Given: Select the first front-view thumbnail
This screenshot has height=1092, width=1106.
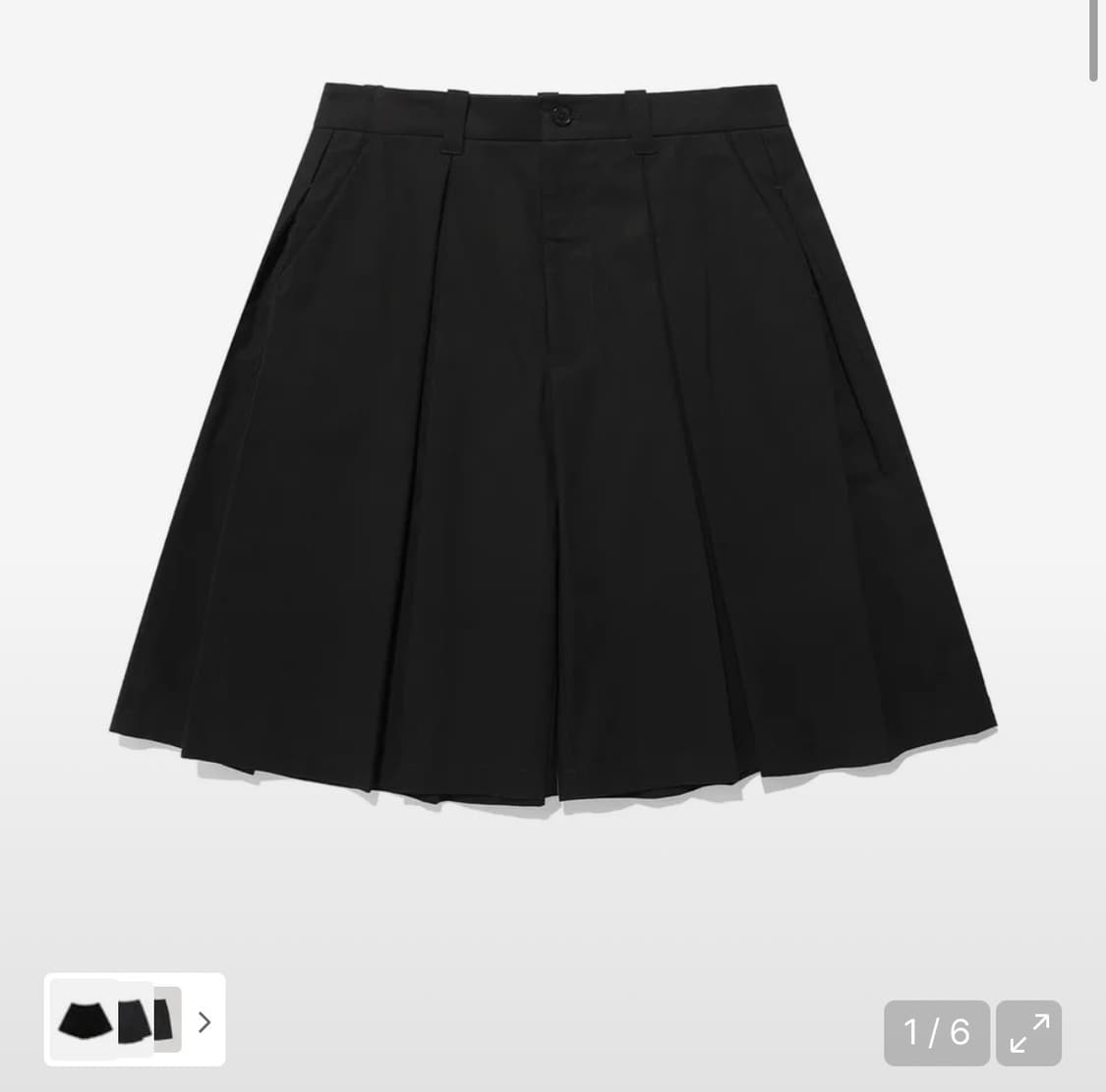Looking at the screenshot, I should [85, 1020].
